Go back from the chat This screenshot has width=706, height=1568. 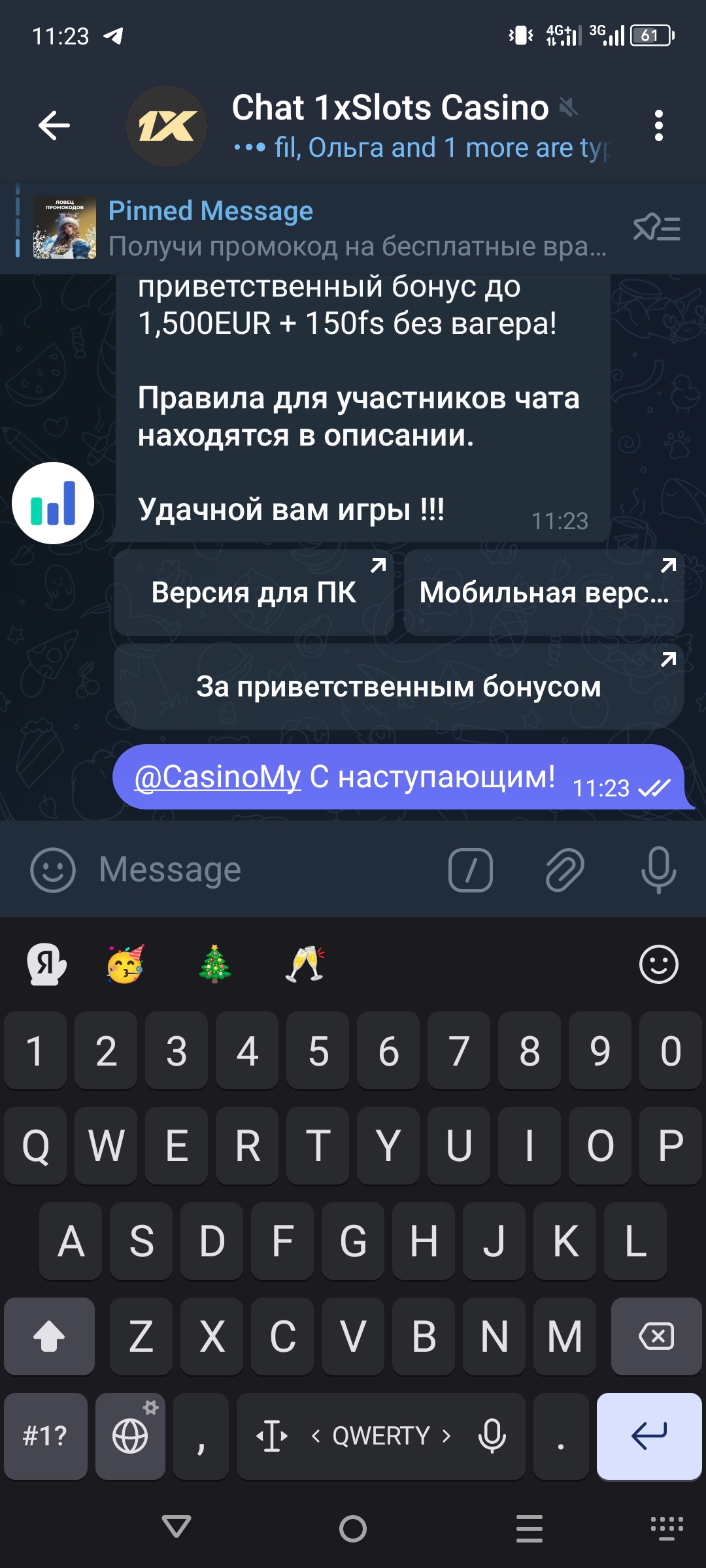54,125
